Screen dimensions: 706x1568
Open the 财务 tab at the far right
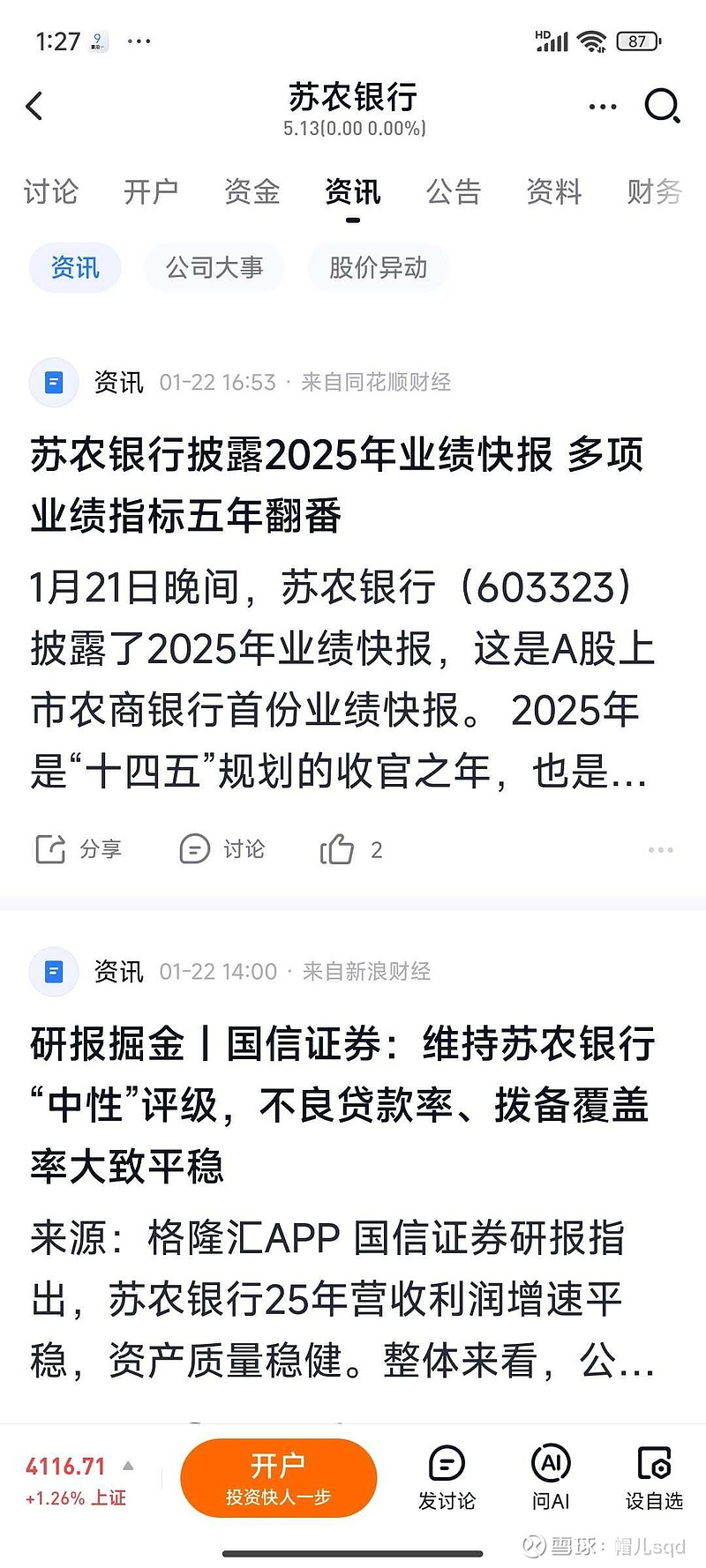pos(654,192)
